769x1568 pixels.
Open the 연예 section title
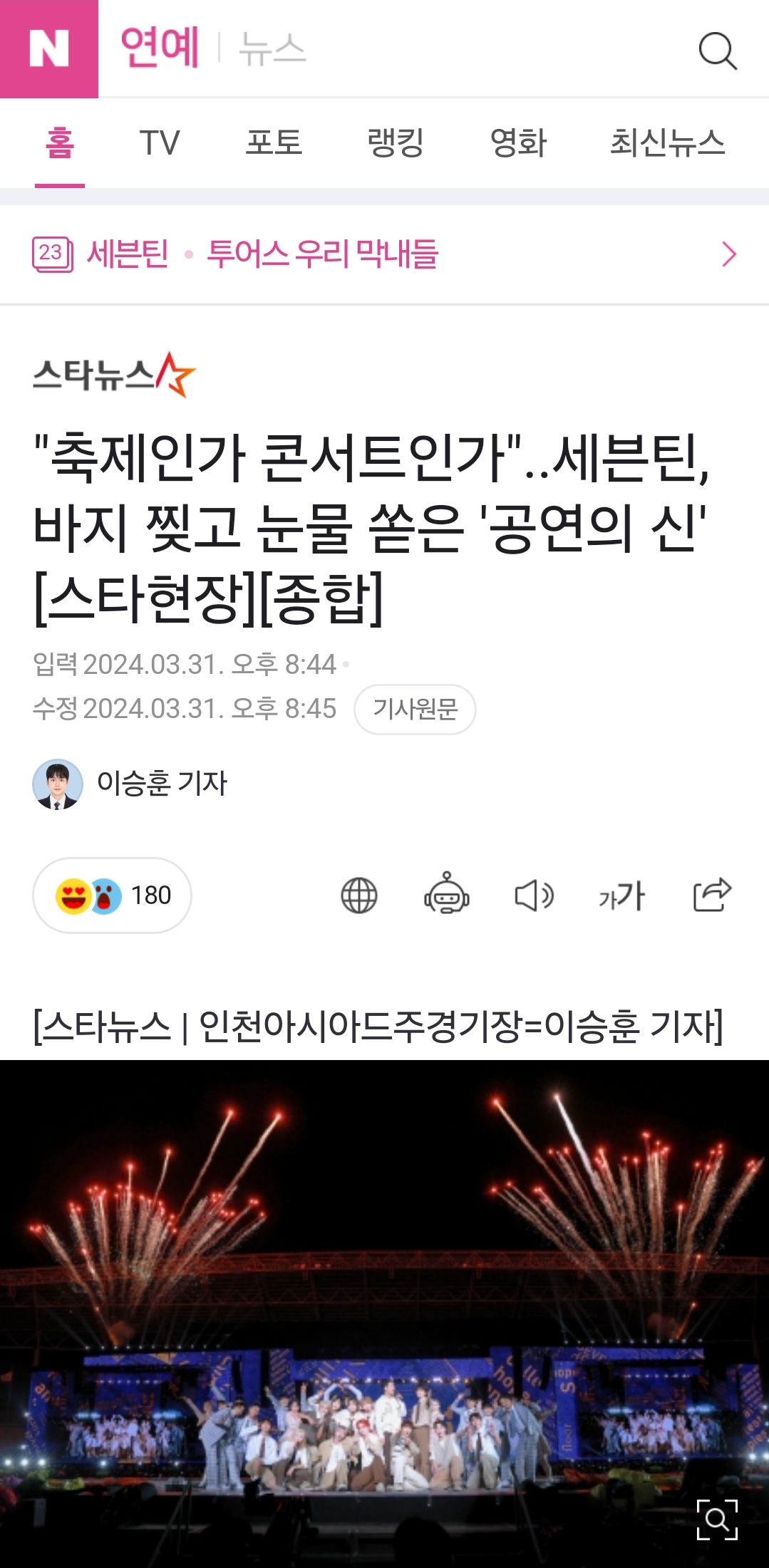click(160, 48)
